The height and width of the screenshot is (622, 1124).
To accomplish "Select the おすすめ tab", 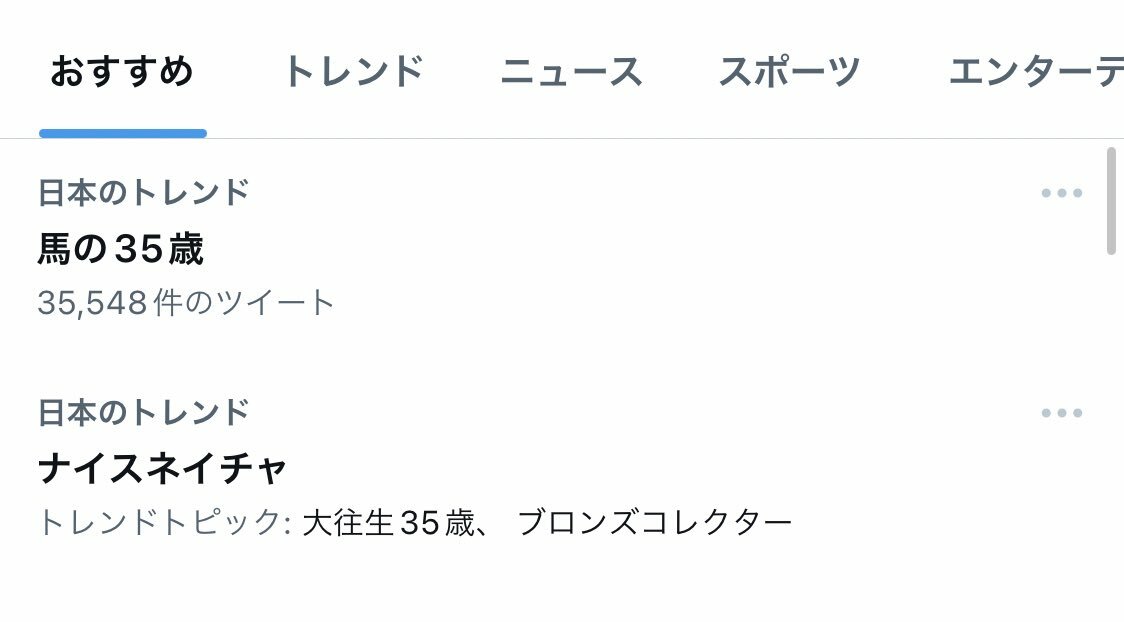I will coord(122,72).
